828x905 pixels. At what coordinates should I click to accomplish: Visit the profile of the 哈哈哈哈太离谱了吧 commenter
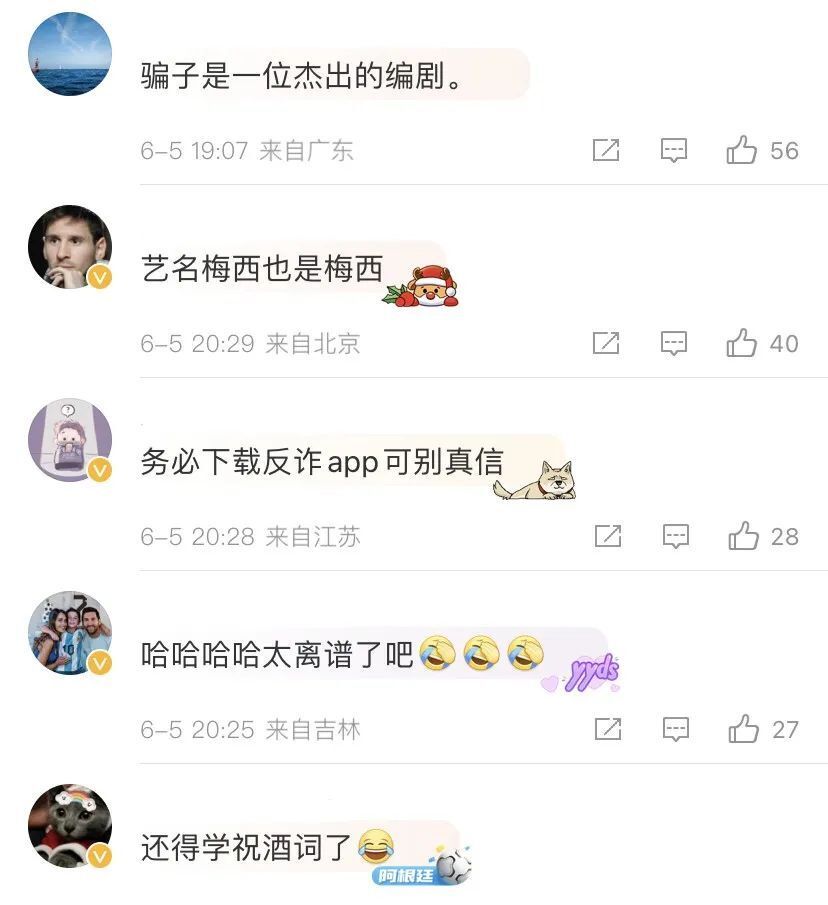pos(70,633)
